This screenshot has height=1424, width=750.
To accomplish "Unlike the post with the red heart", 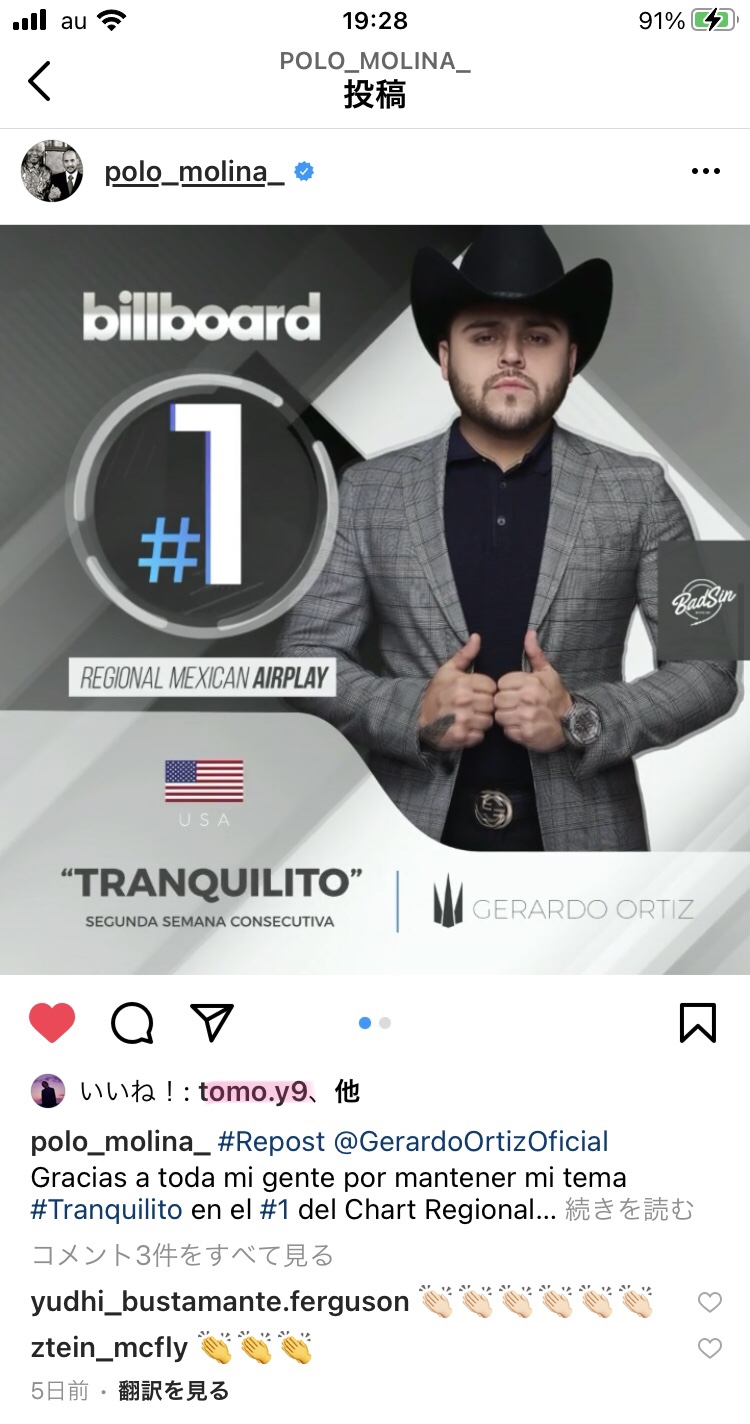I will tap(52, 1022).
